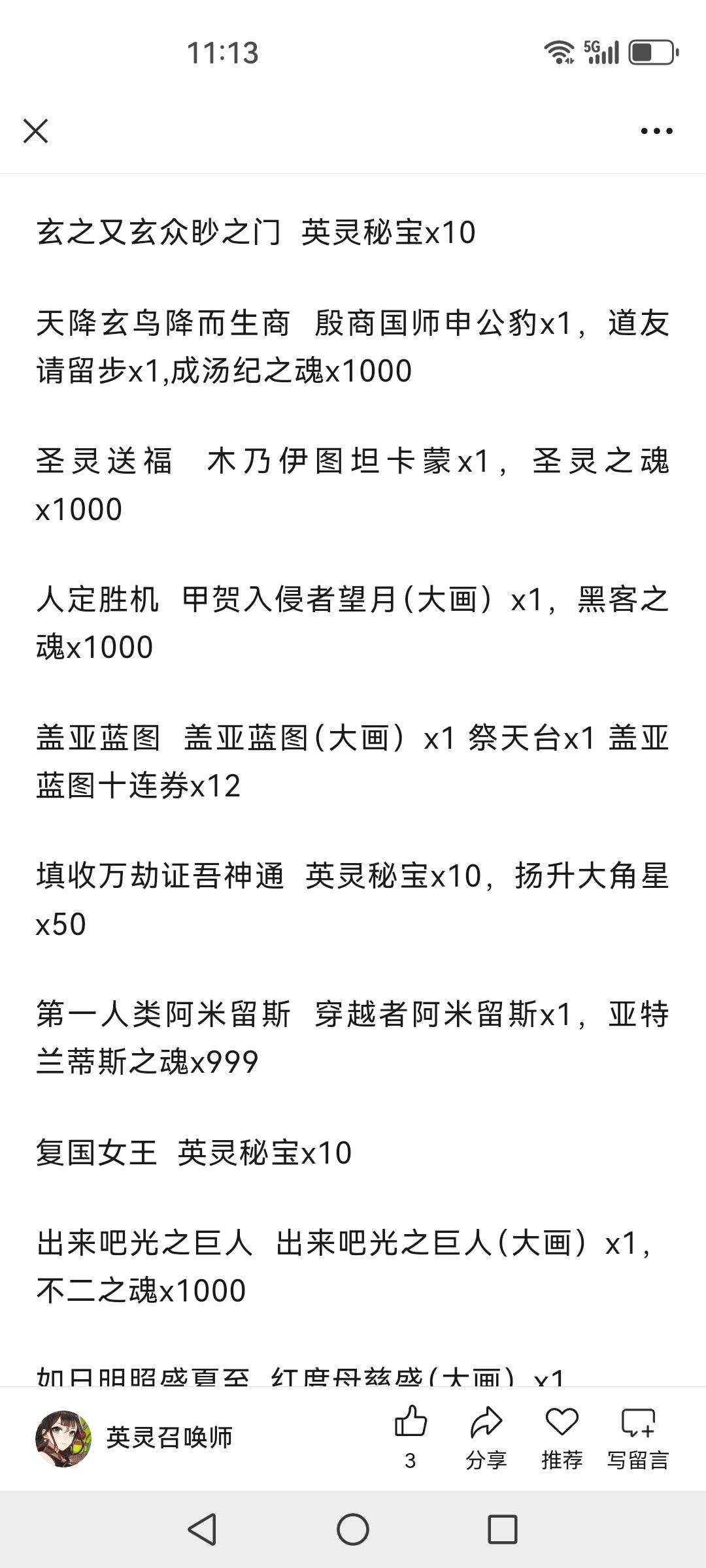Go to the system home screen
Viewport: 706px width, 1568px height.
click(x=353, y=1529)
